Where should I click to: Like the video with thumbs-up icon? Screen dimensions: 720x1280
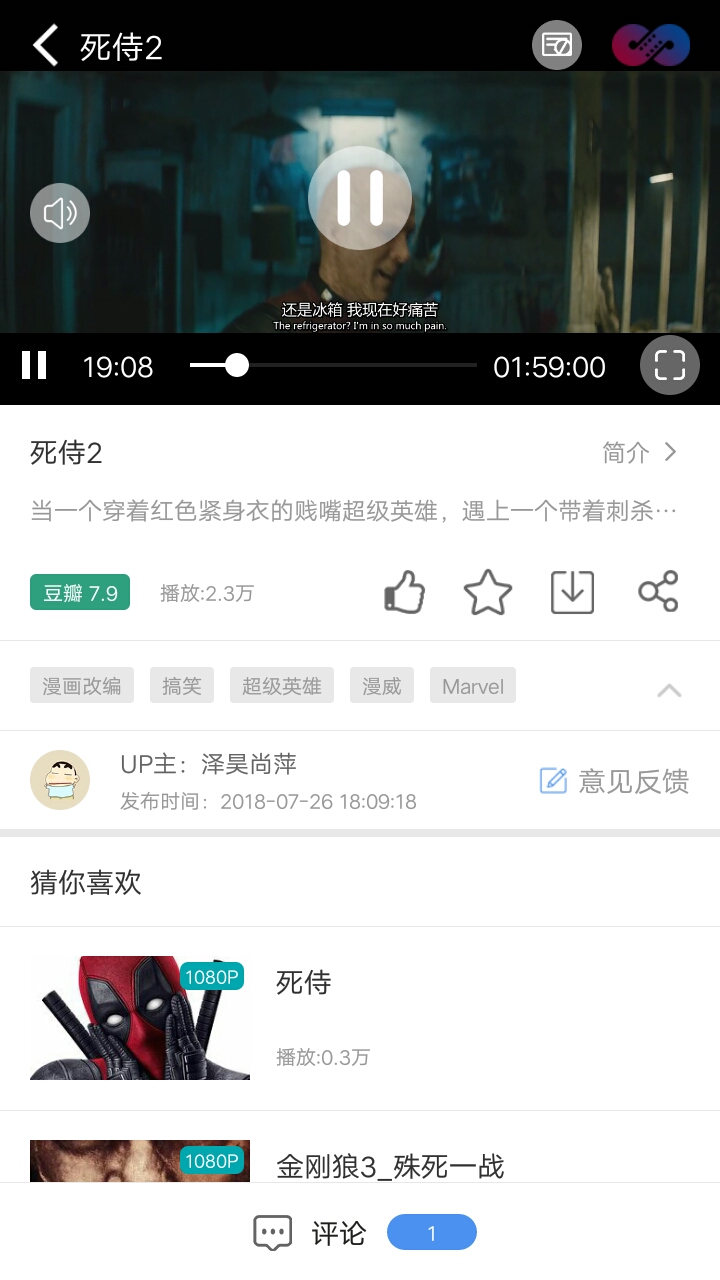[x=403, y=591]
